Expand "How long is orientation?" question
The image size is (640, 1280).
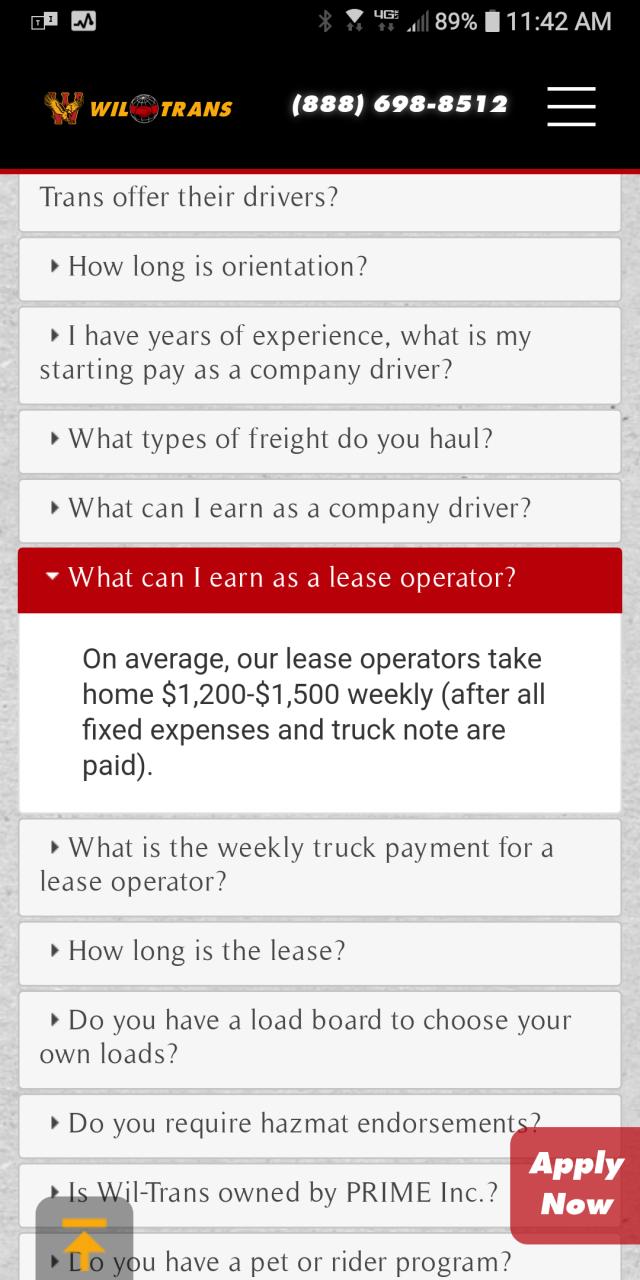(218, 267)
